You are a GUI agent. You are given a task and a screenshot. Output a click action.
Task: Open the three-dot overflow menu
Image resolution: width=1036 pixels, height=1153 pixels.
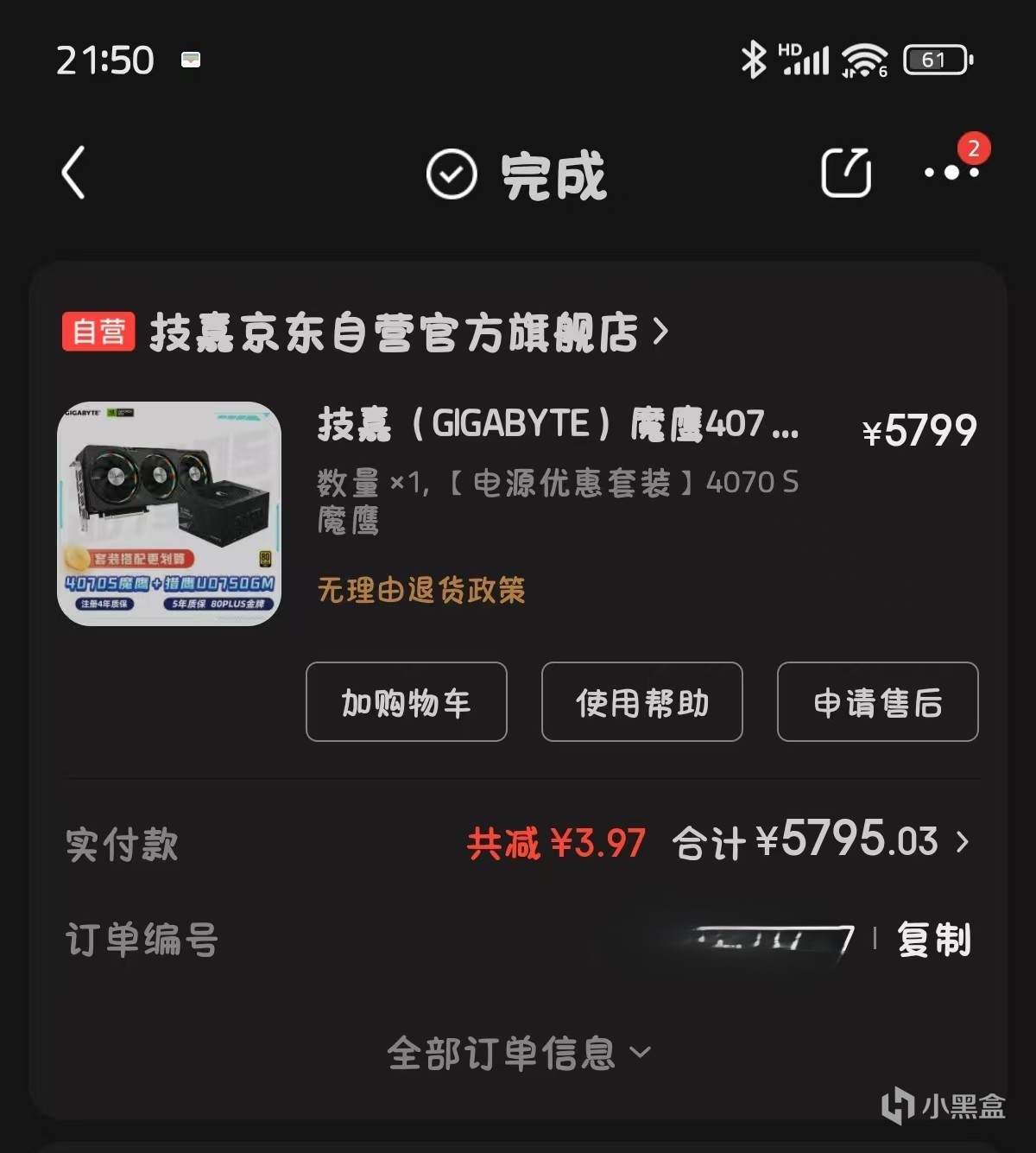(951, 173)
